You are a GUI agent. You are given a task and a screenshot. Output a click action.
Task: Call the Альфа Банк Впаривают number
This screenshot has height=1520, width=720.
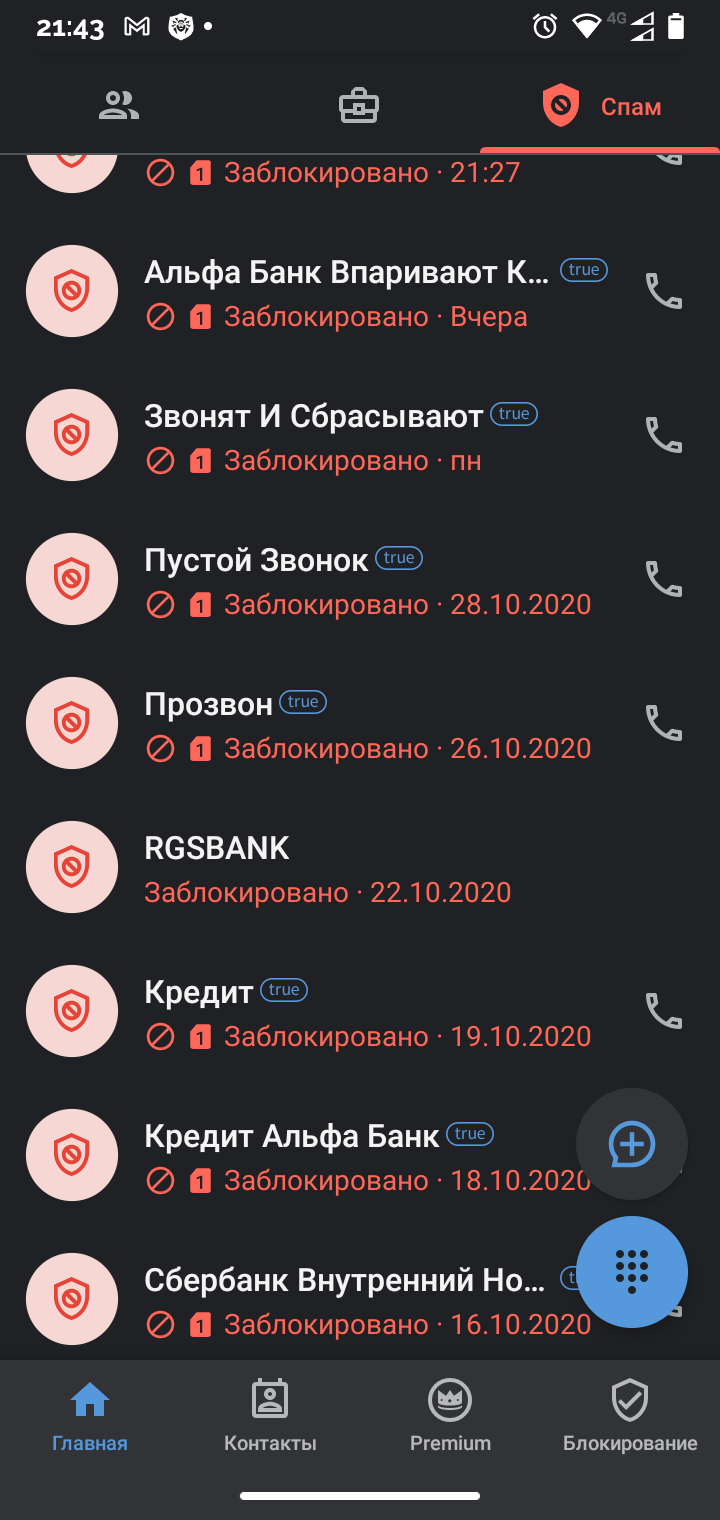click(663, 291)
